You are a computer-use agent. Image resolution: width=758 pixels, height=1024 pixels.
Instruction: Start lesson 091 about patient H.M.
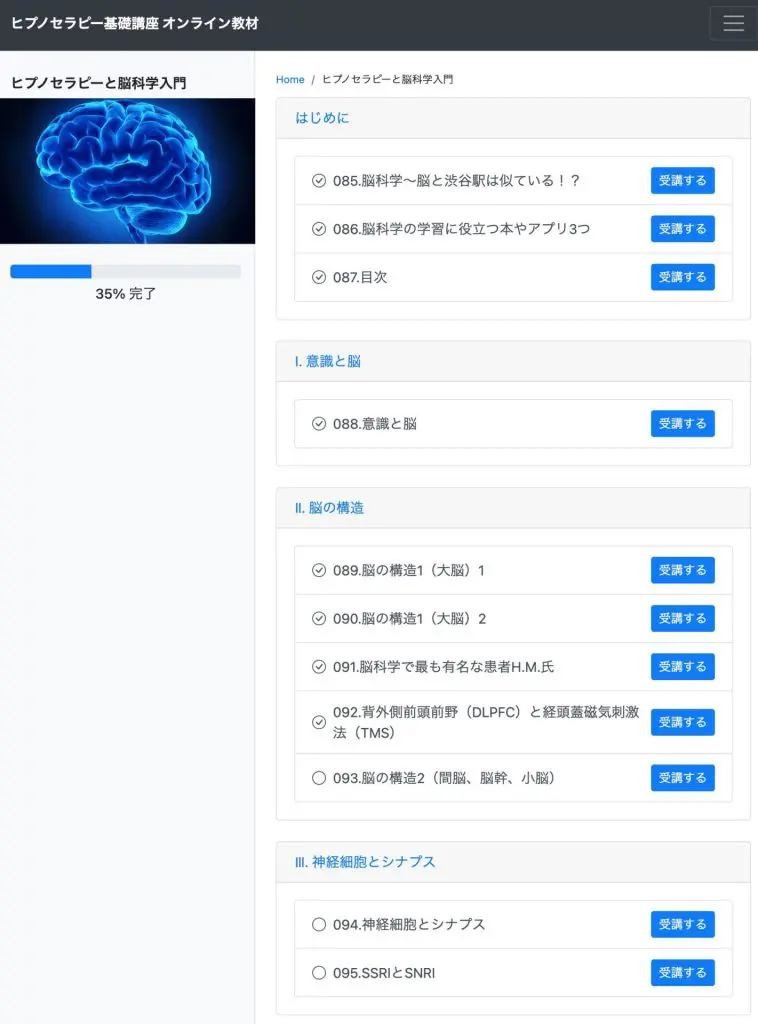click(x=682, y=666)
